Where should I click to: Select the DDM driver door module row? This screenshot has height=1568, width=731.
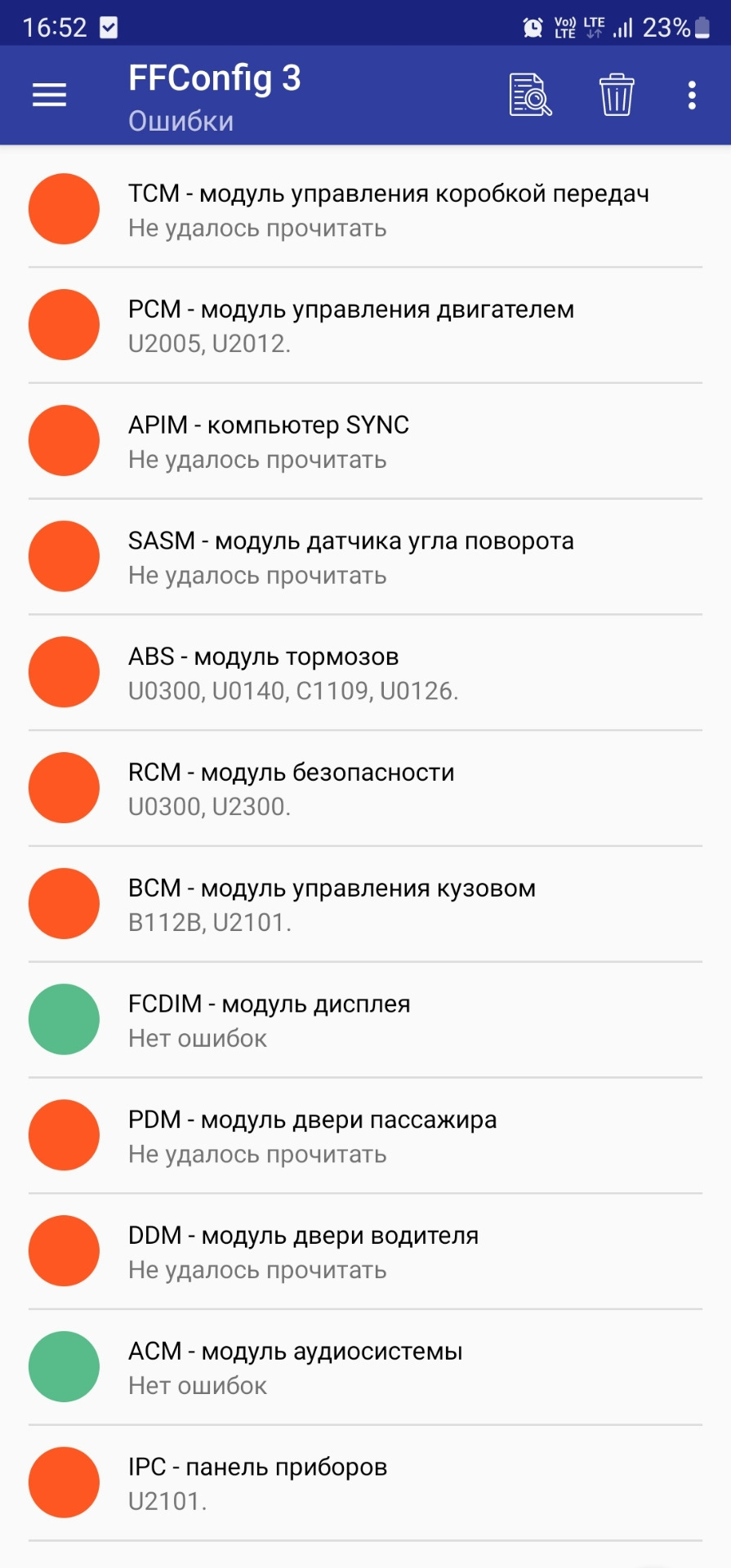point(365,1252)
